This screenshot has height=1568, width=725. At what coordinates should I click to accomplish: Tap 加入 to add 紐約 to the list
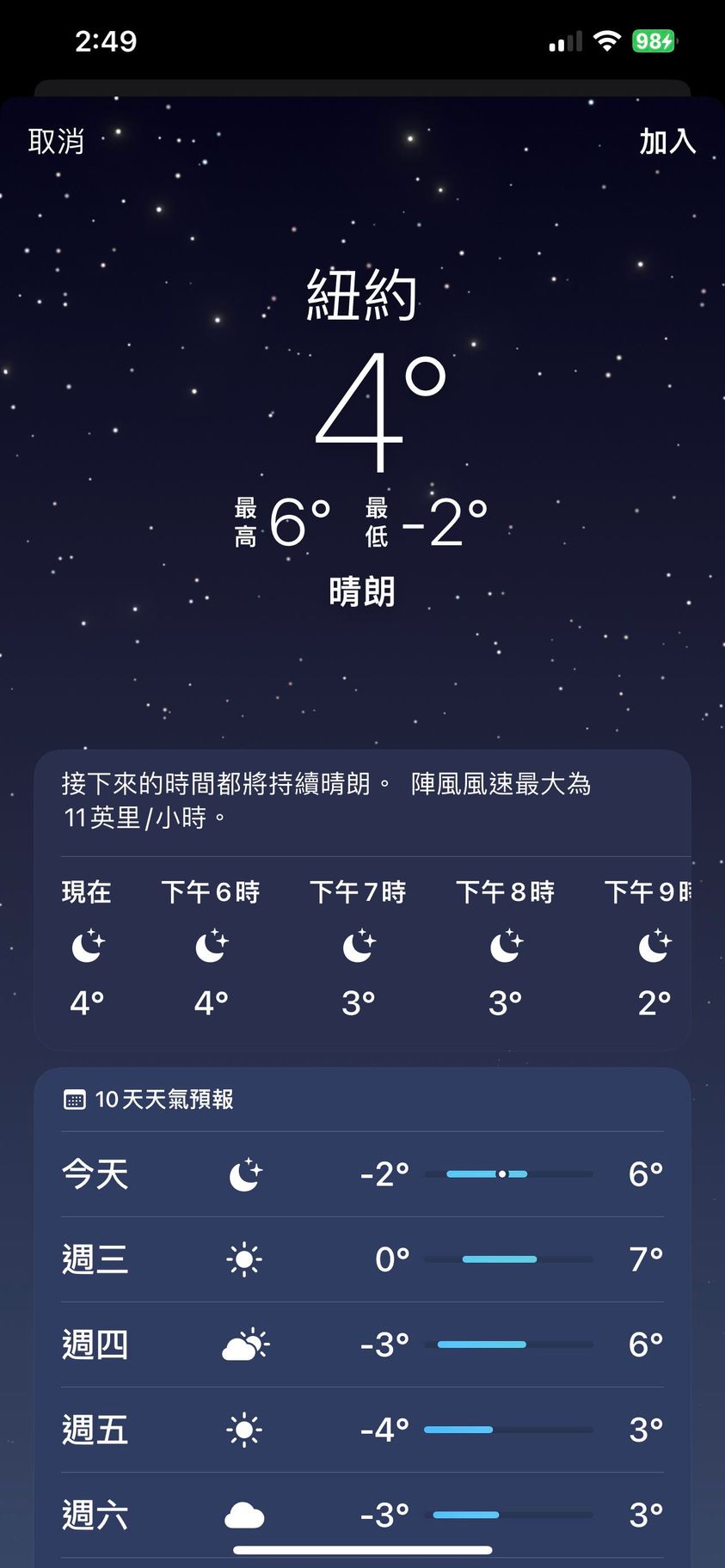(x=667, y=141)
